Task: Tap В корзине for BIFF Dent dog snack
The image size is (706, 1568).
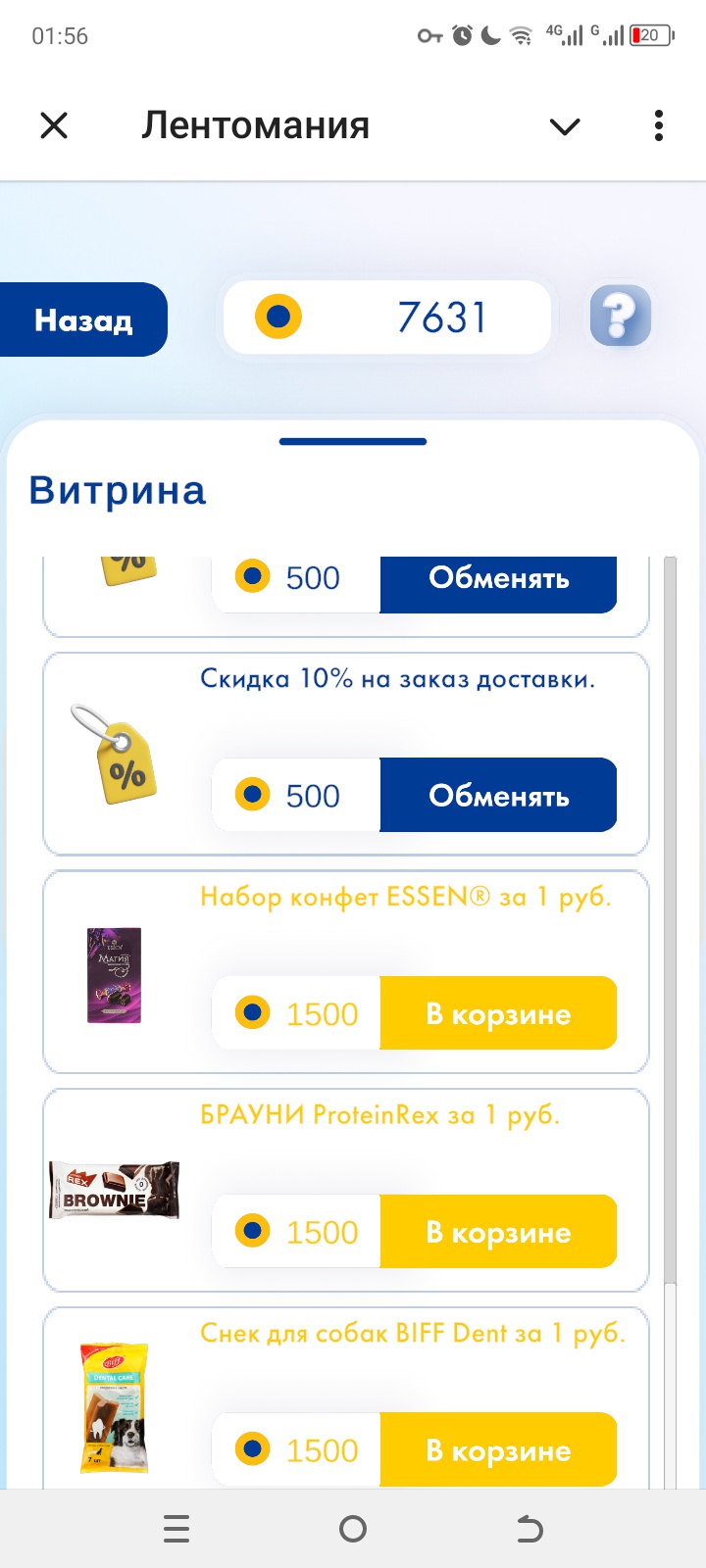Action: 498,1449
